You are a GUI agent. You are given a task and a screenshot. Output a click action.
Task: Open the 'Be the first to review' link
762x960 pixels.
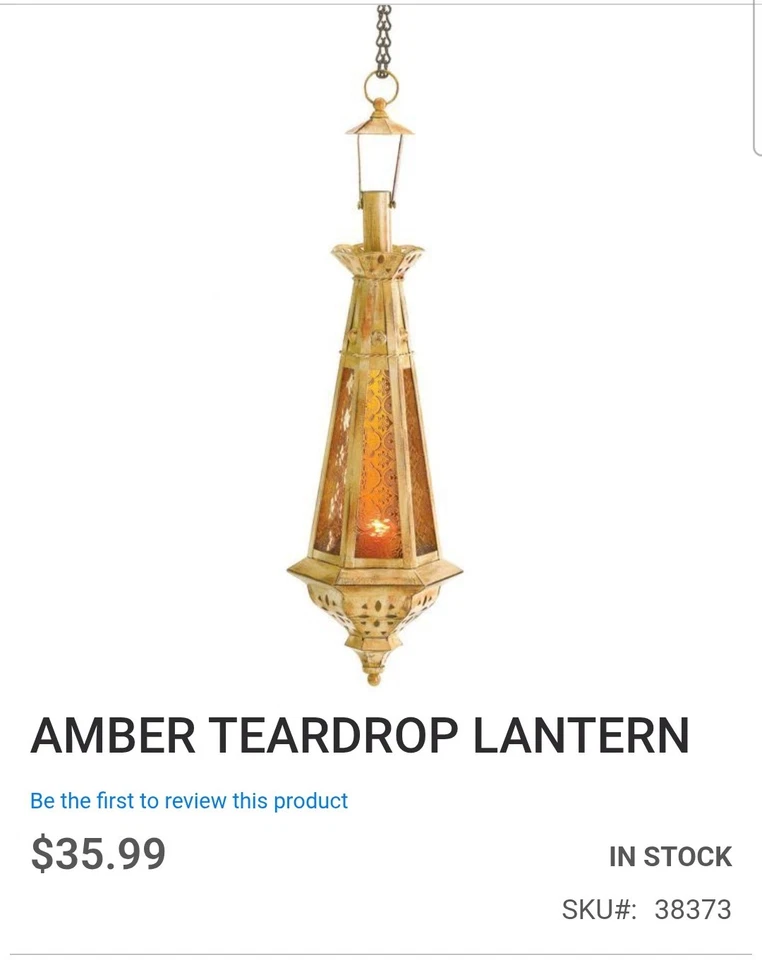[x=189, y=801]
